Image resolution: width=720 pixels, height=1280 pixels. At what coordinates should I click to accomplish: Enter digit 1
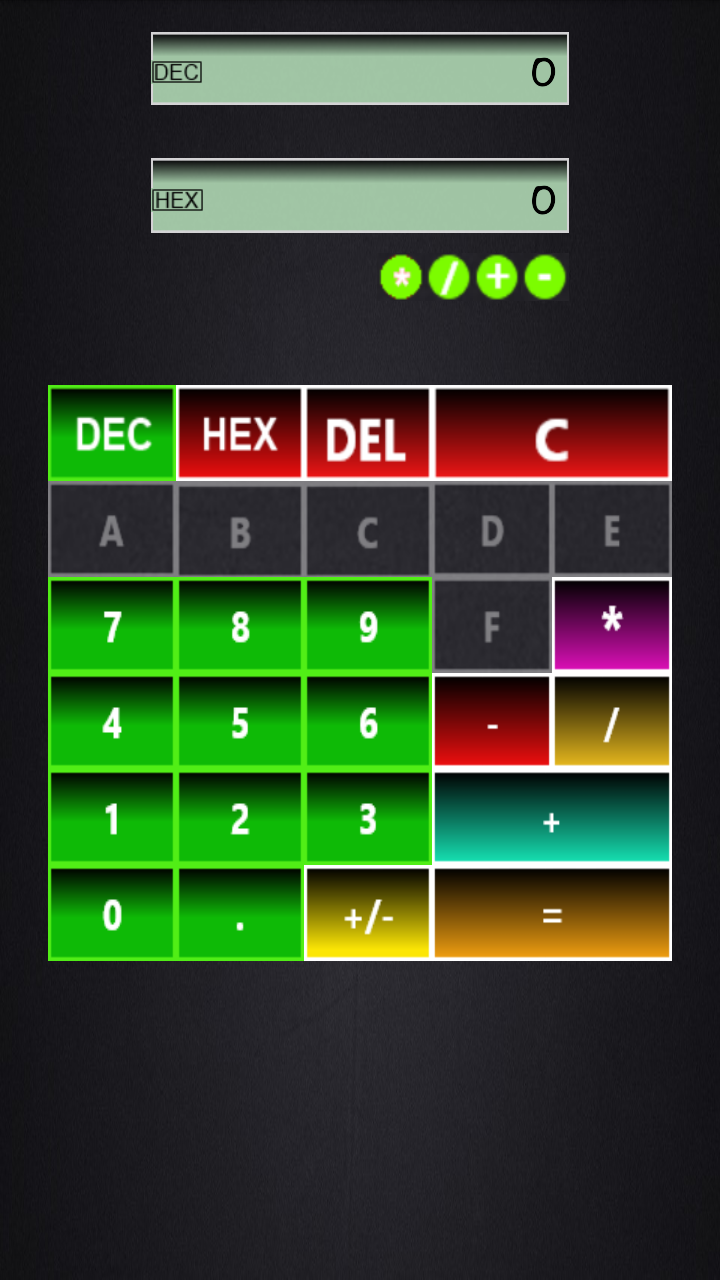[x=112, y=818]
